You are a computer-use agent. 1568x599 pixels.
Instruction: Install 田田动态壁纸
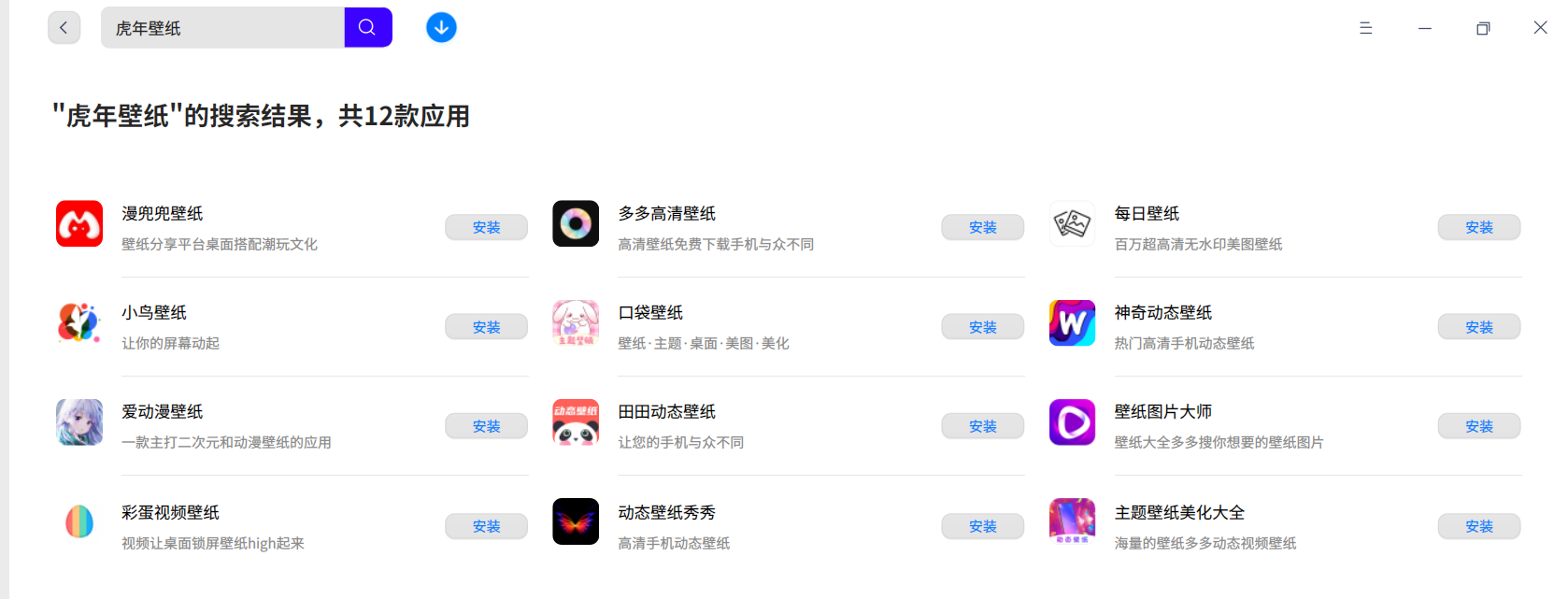[982, 426]
